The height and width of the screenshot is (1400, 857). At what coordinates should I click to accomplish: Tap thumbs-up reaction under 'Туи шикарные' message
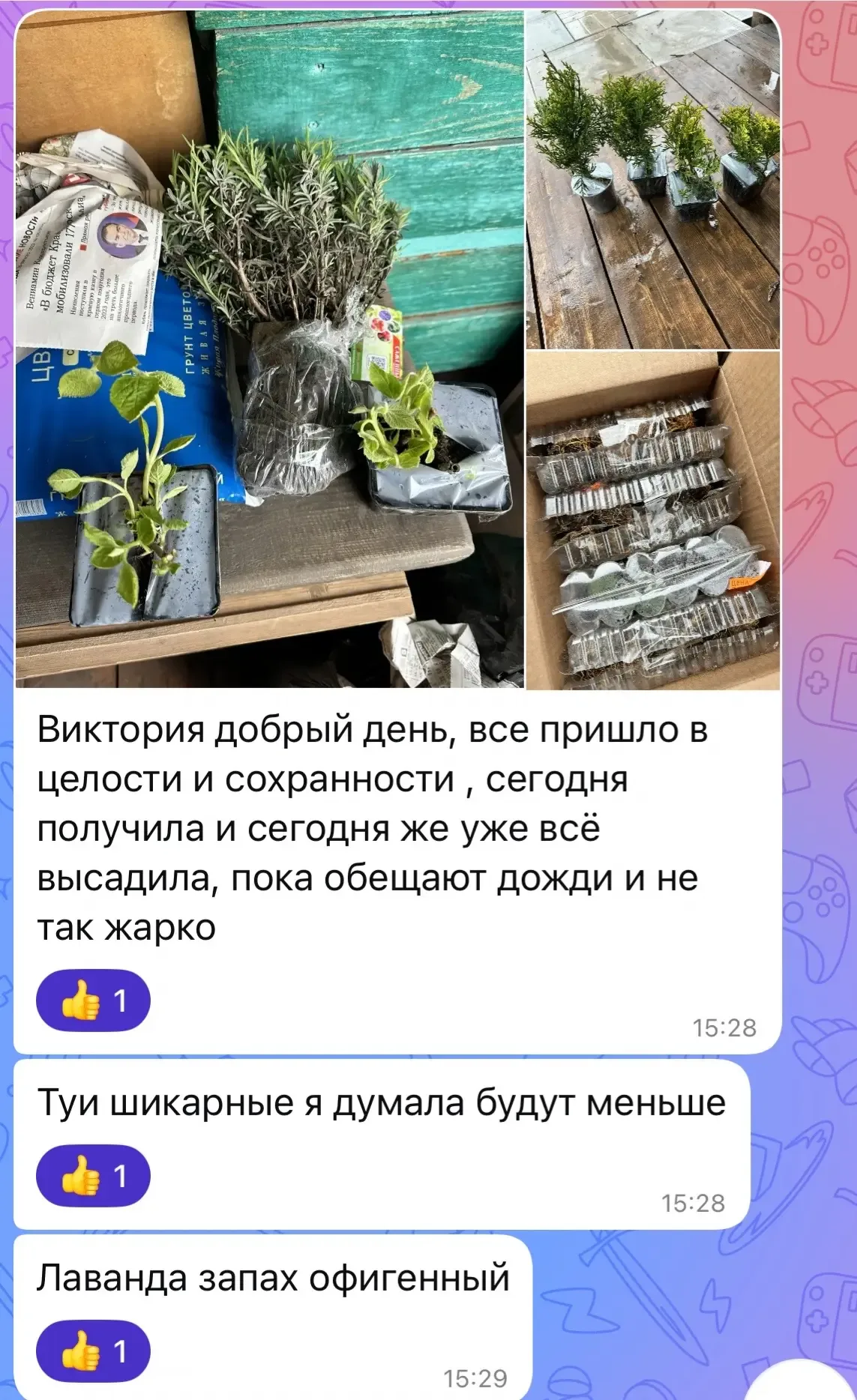(93, 1176)
